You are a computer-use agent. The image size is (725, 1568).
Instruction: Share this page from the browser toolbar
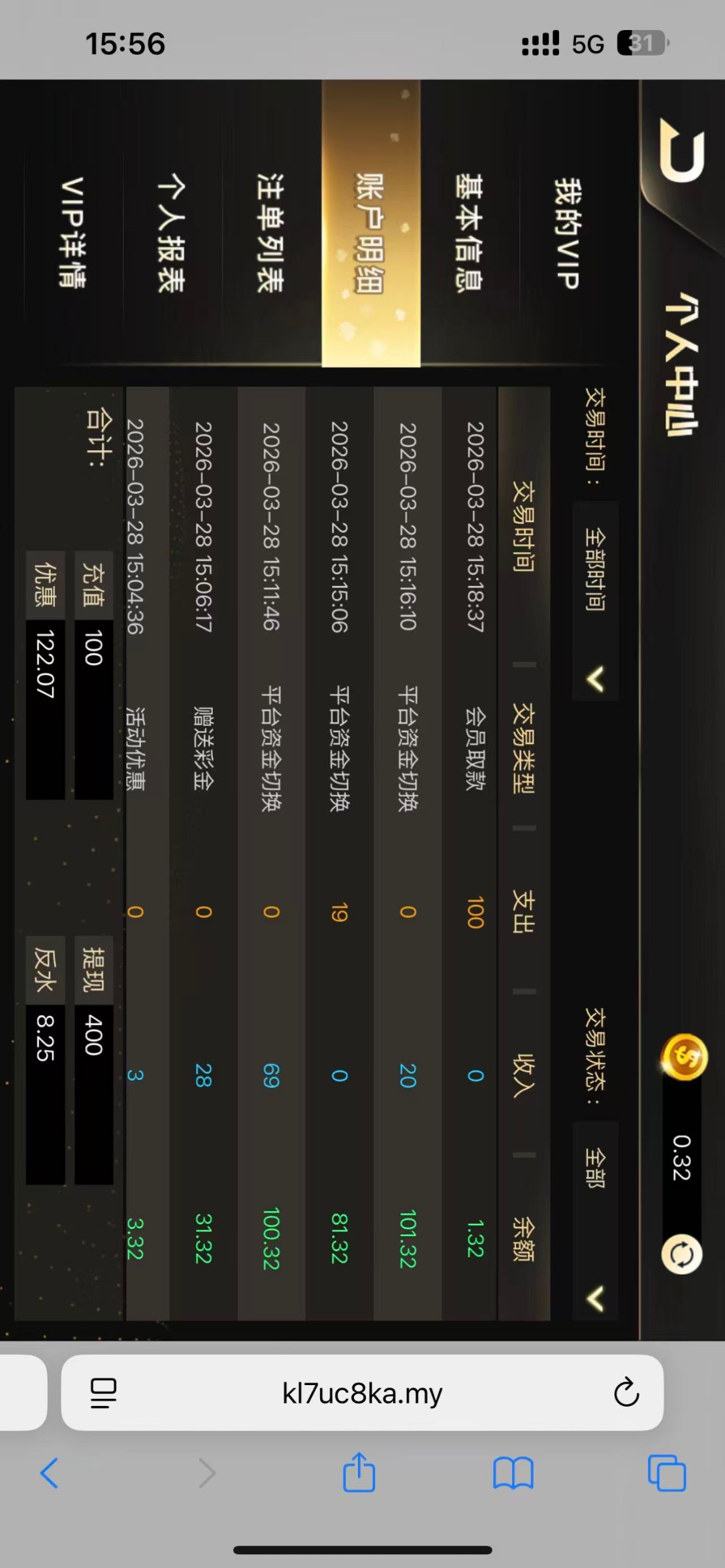pos(359,1472)
